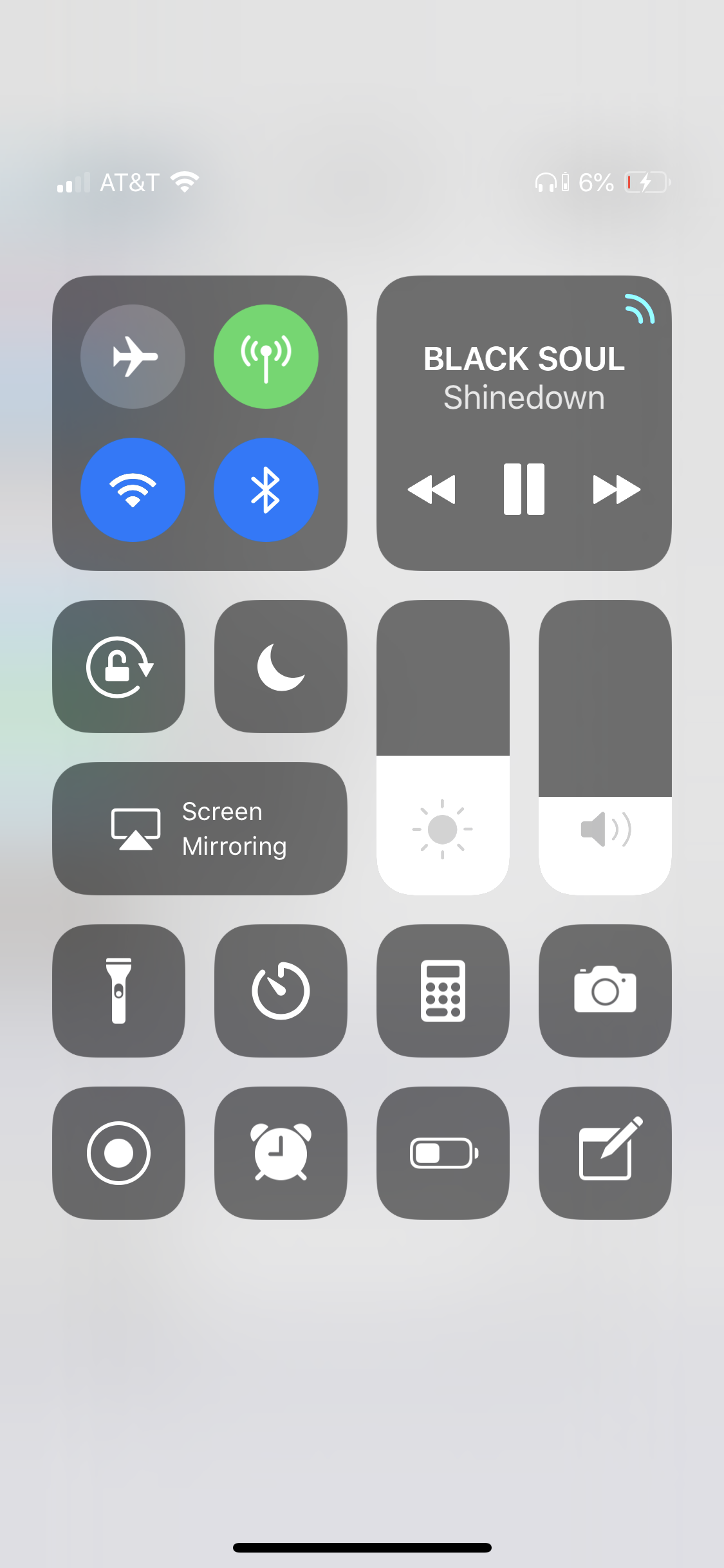This screenshot has height=1568, width=724.
Task: Disable Wi-Fi
Action: [x=133, y=490]
